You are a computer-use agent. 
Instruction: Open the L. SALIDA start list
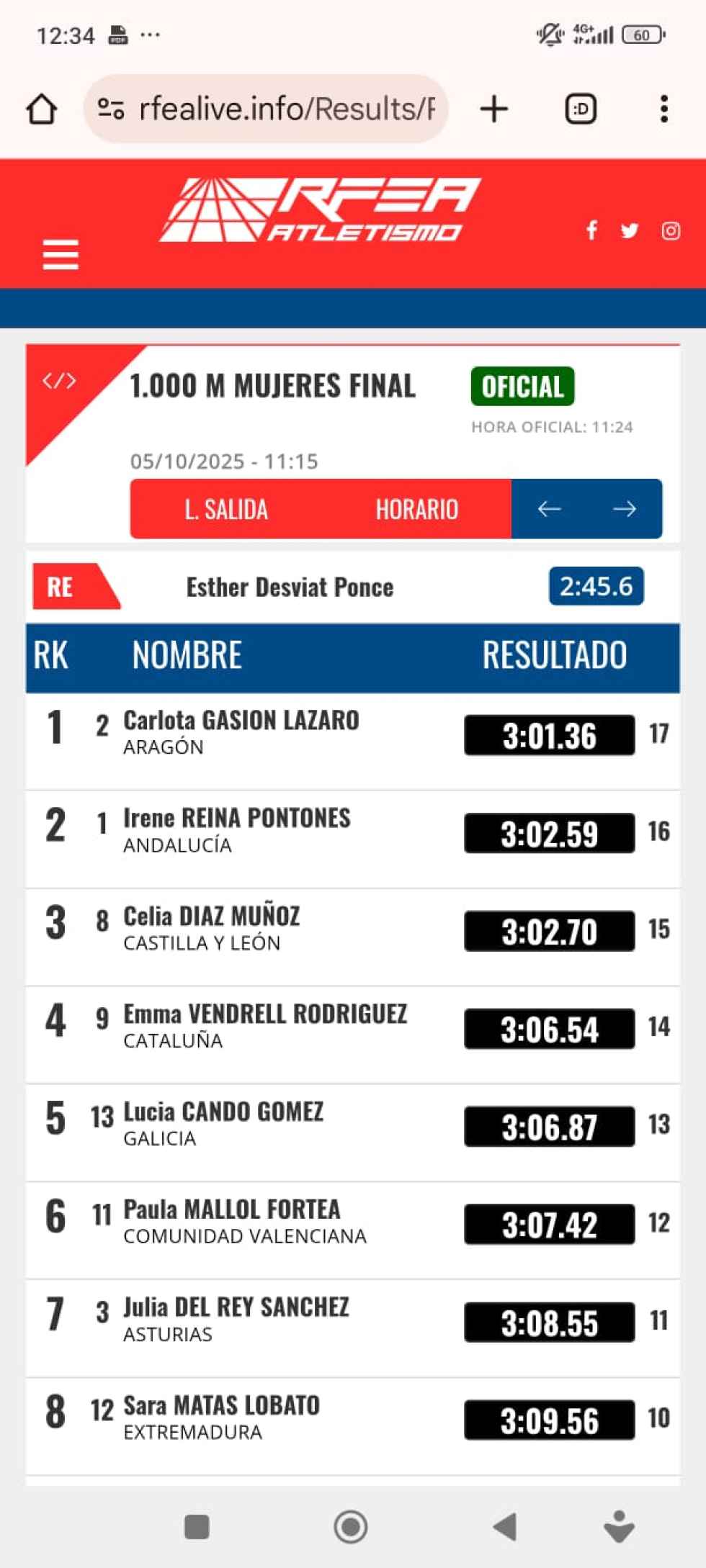pos(226,509)
